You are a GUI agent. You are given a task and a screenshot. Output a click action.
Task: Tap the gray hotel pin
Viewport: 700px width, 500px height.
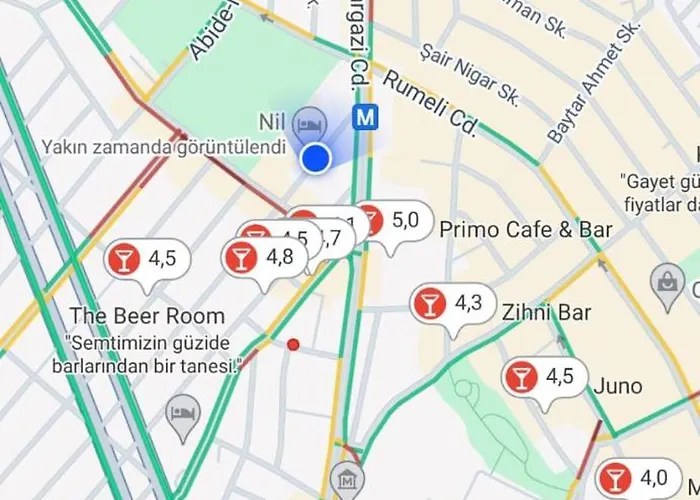pos(181,414)
